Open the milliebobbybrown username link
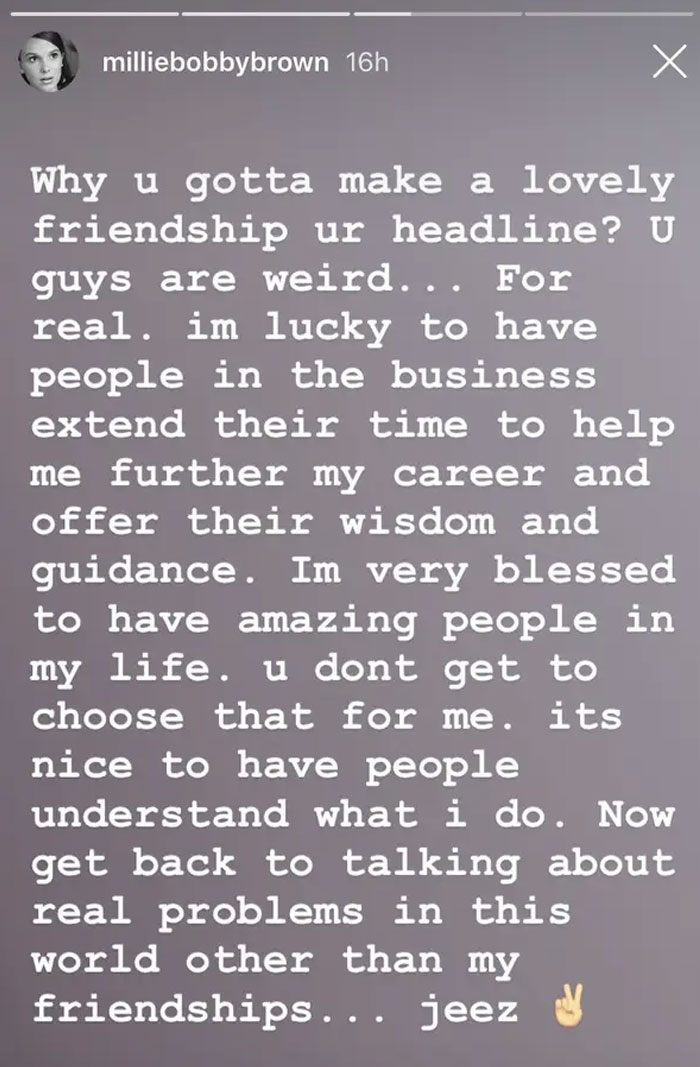The height and width of the screenshot is (1067, 700). click(215, 63)
